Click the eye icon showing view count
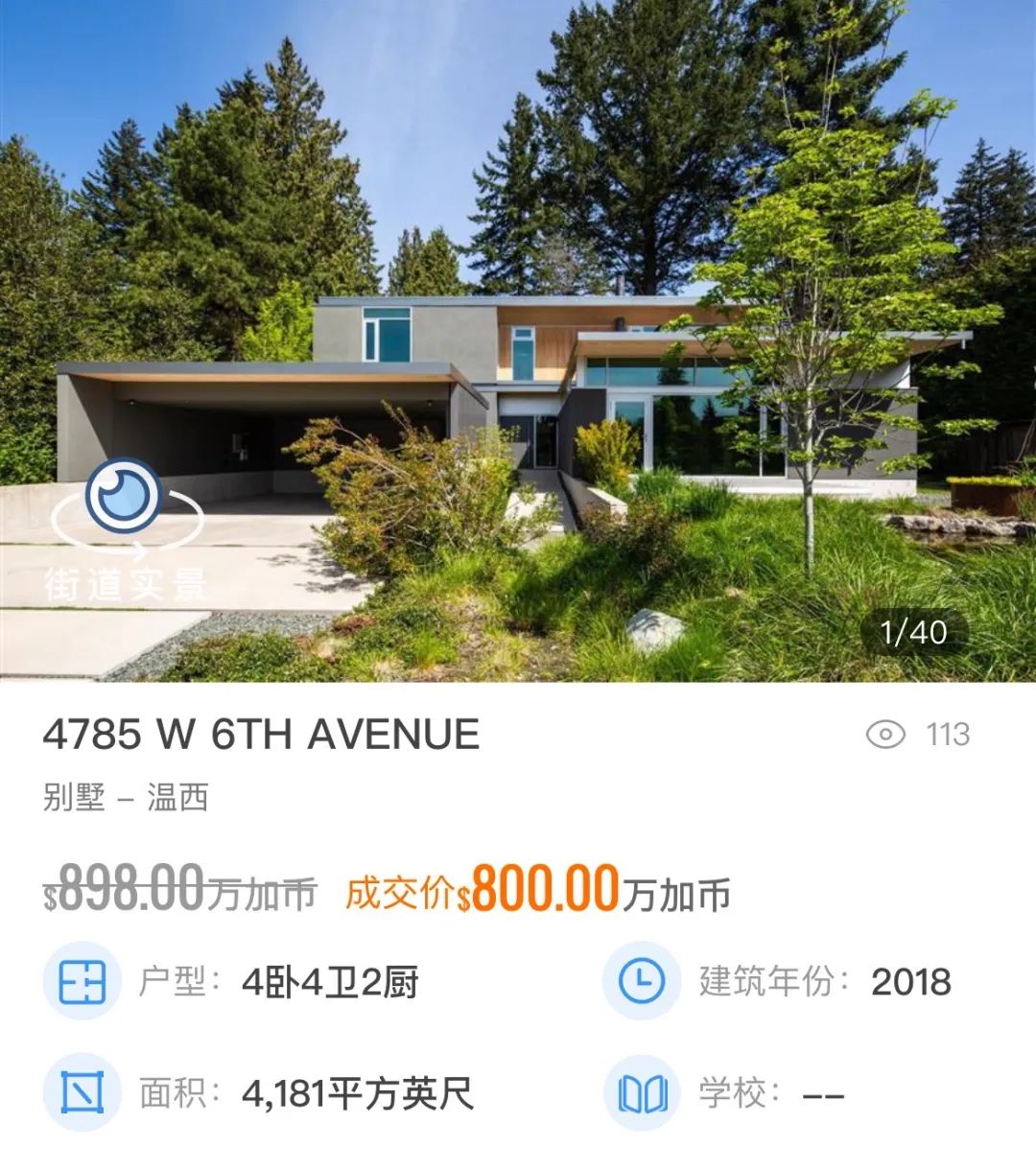 [x=886, y=734]
